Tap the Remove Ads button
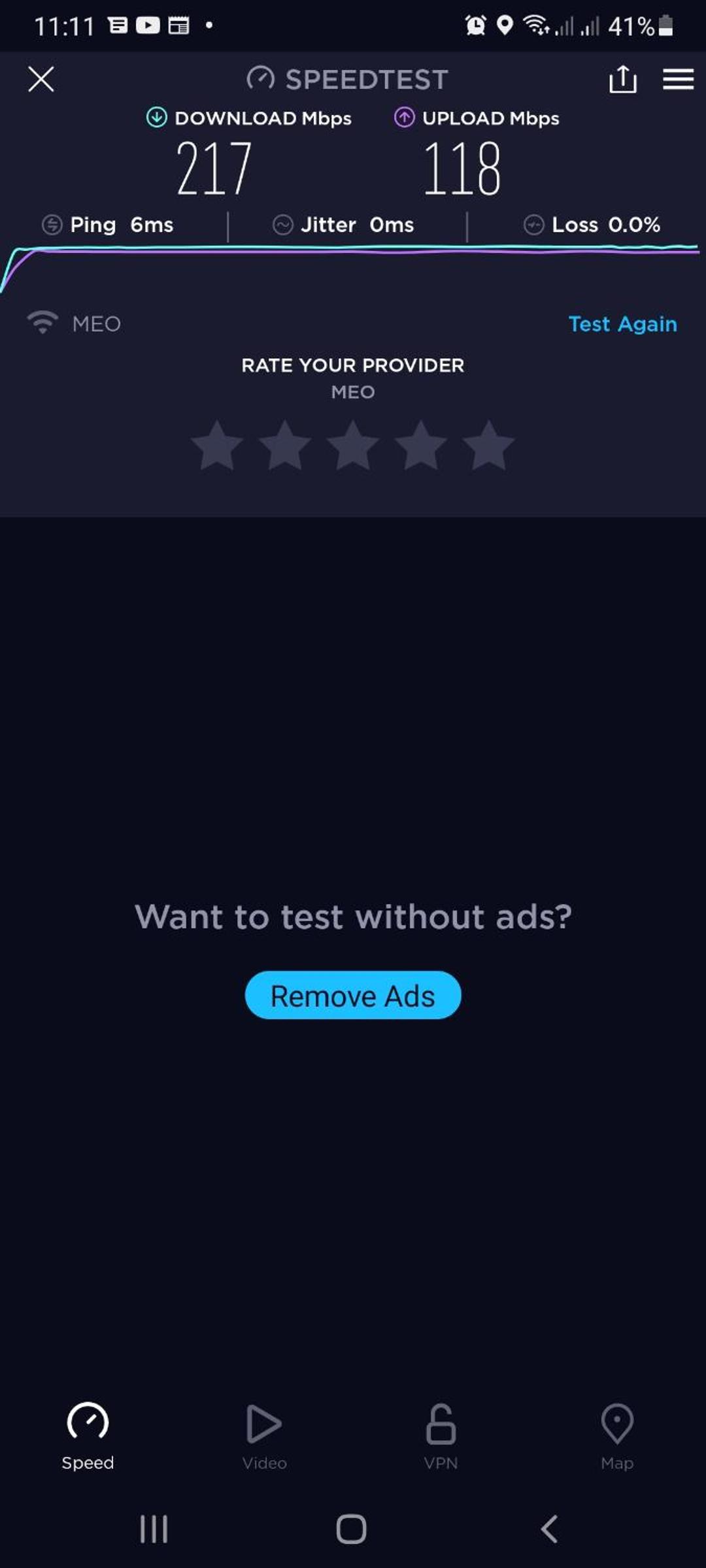Image resolution: width=706 pixels, height=1568 pixels. click(x=353, y=995)
